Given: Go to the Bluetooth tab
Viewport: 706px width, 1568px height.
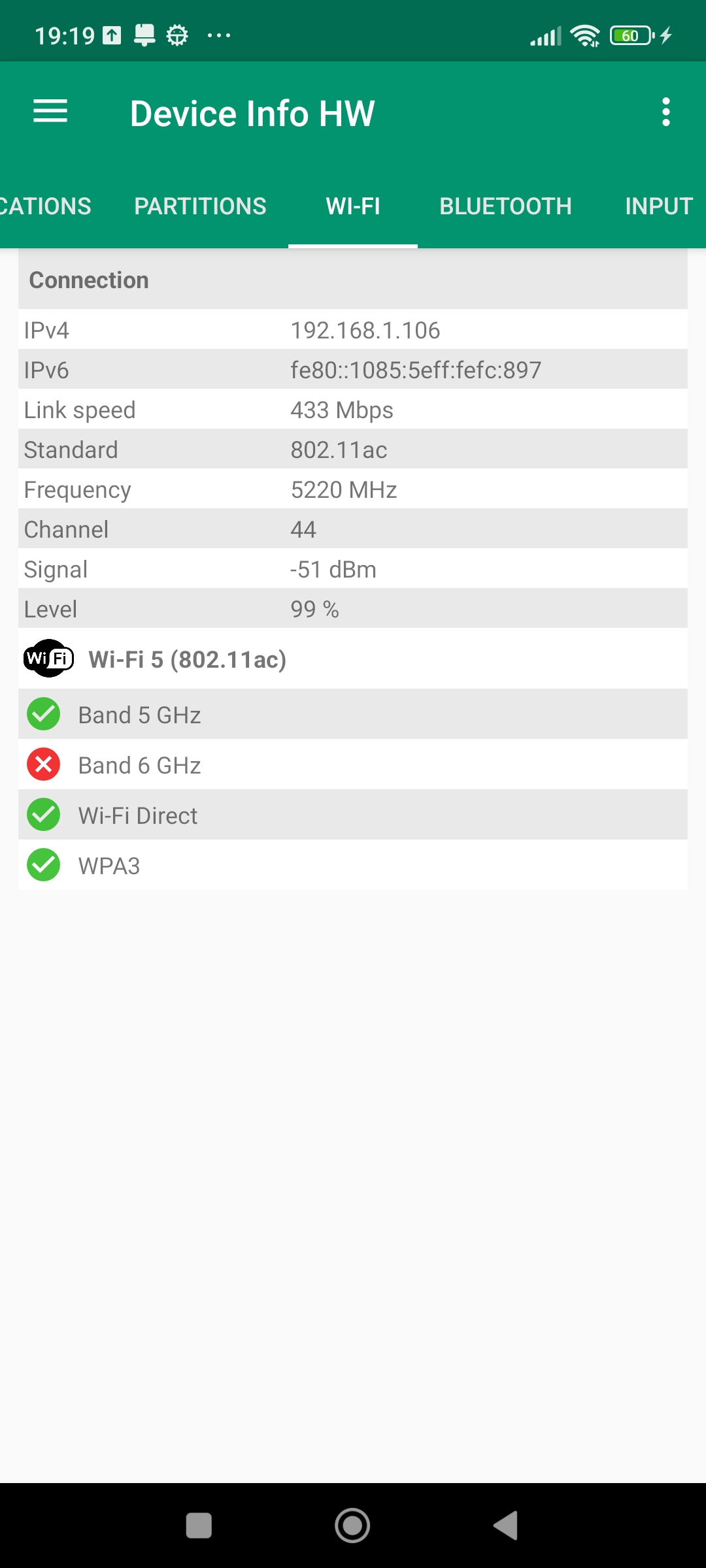Looking at the screenshot, I should (505, 206).
